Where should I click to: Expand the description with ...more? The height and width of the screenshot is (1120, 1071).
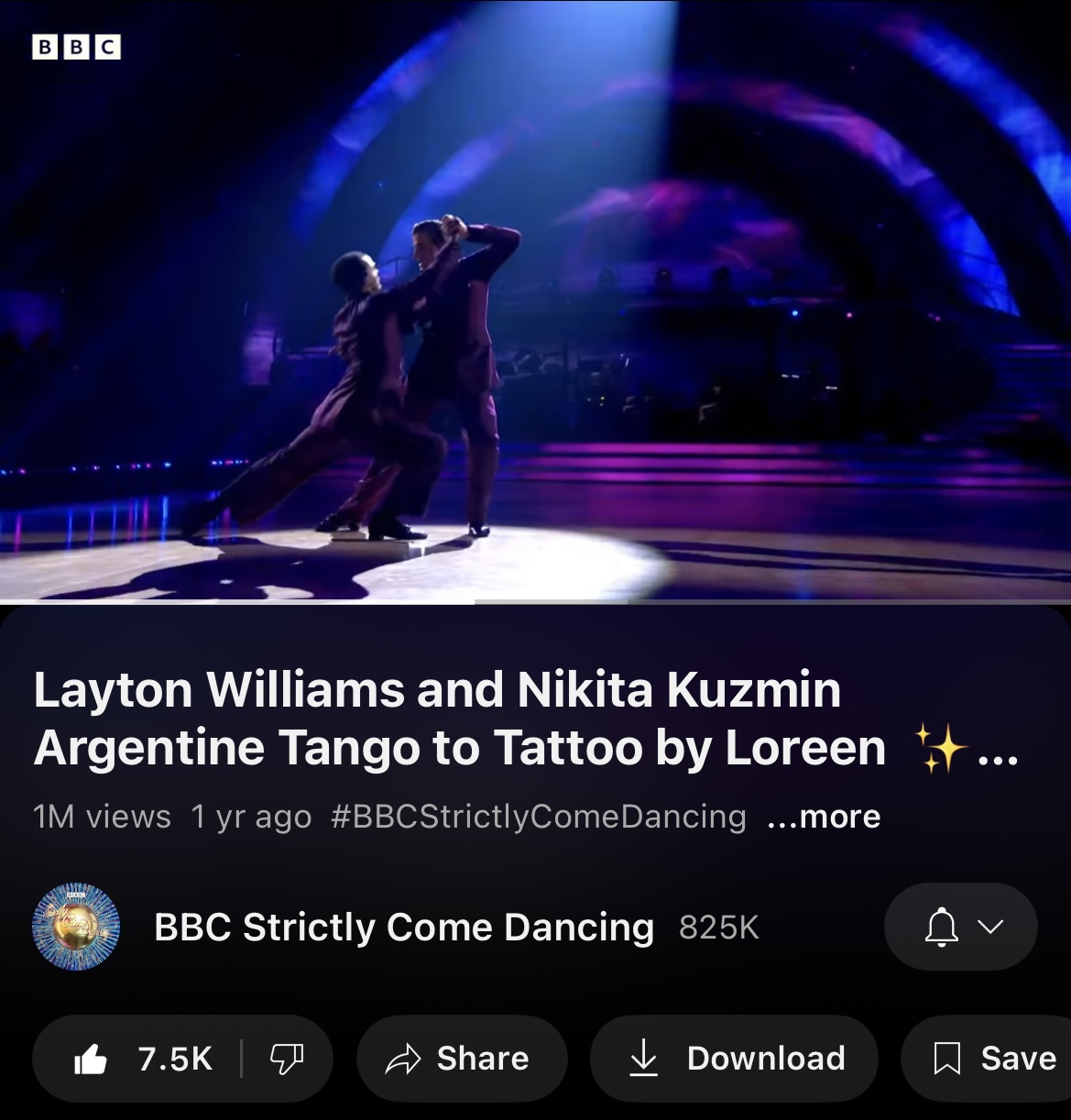824,816
